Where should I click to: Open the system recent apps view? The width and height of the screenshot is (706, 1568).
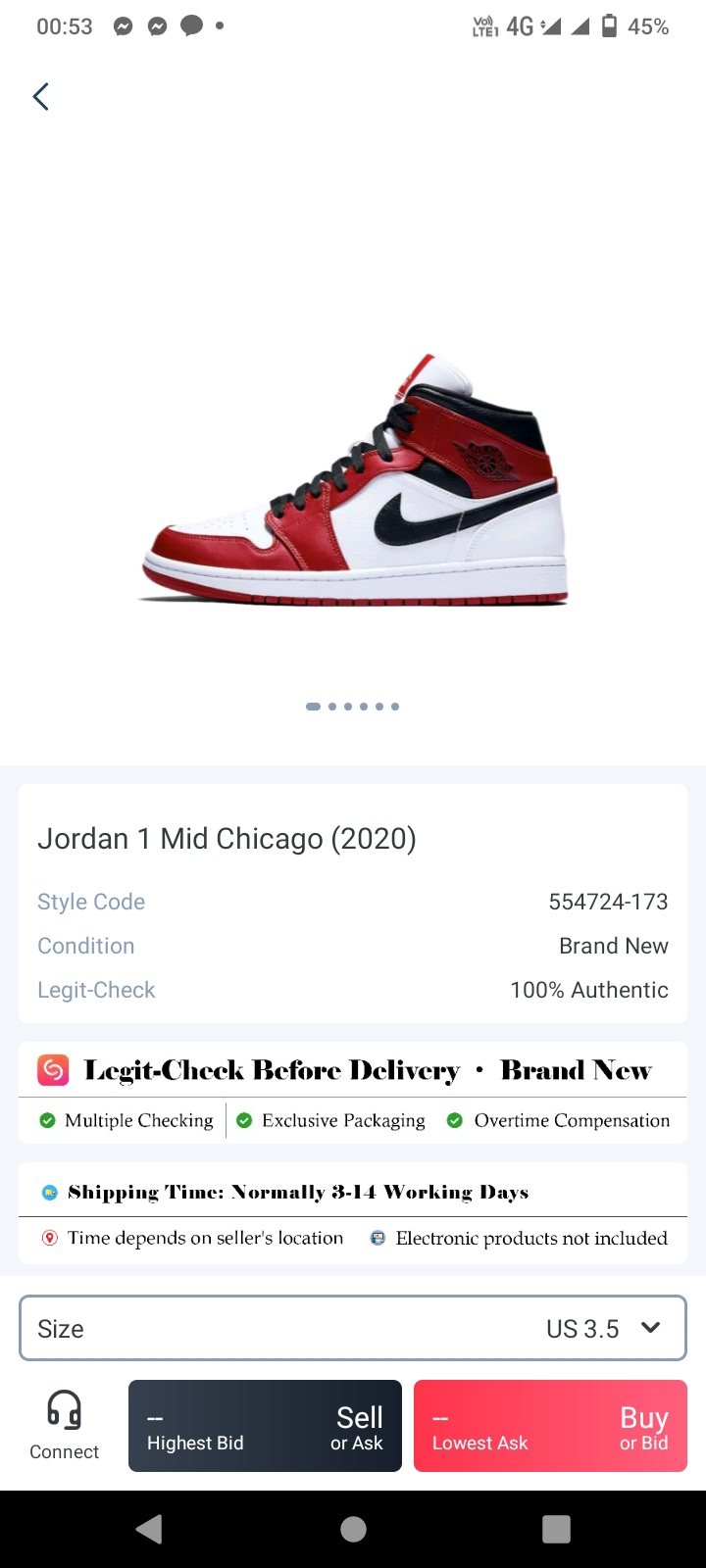pos(556,1529)
